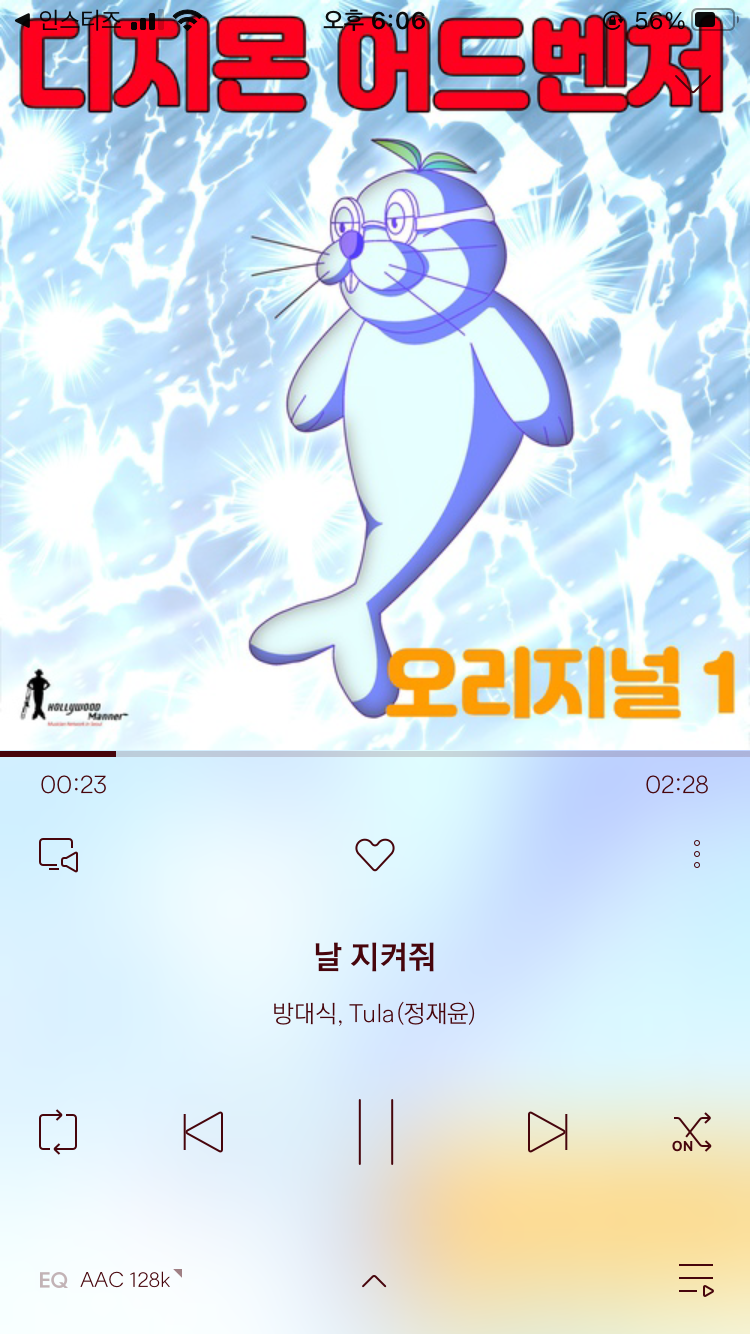Viewport: 750px width, 1334px height.
Task: Skip to the next track
Action: 548,1132
